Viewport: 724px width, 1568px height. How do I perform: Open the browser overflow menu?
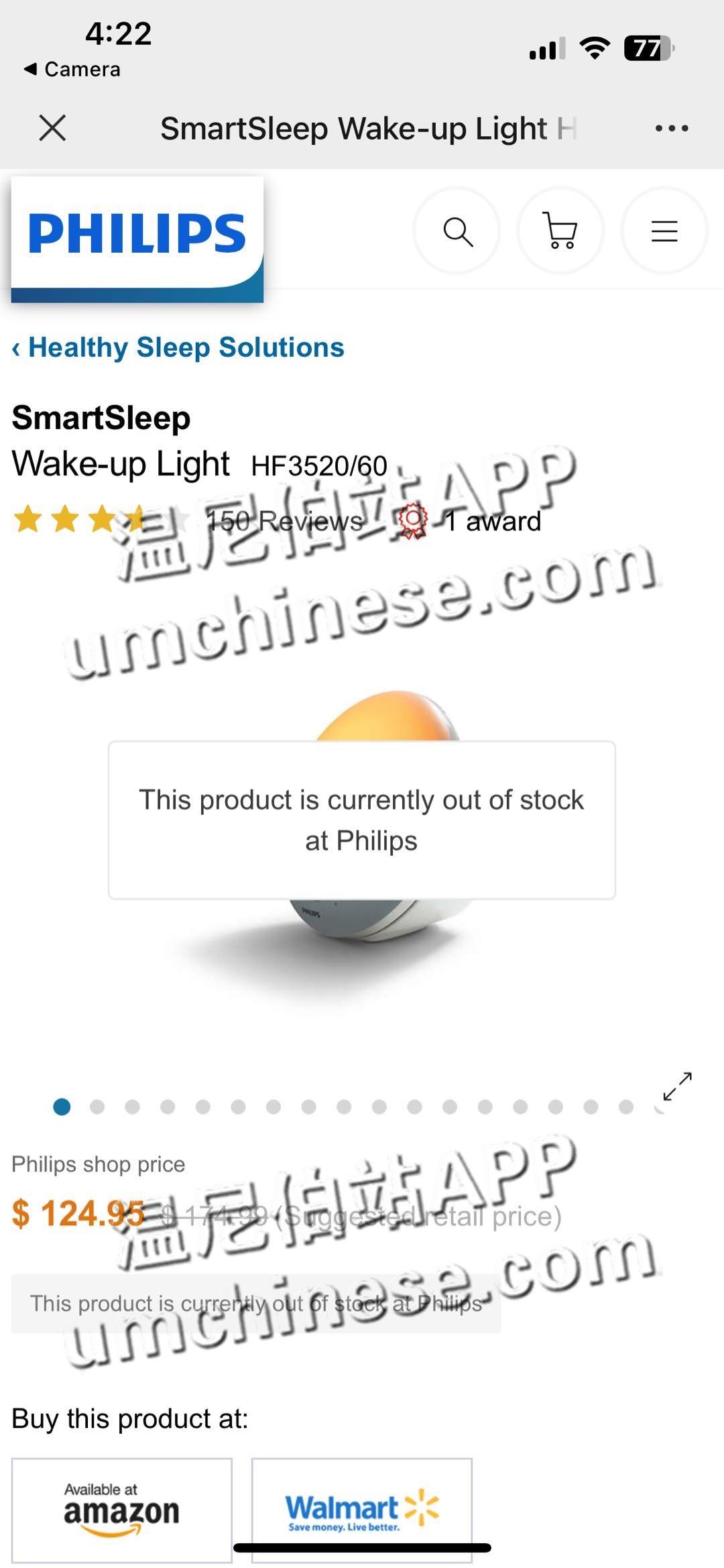coord(672,128)
